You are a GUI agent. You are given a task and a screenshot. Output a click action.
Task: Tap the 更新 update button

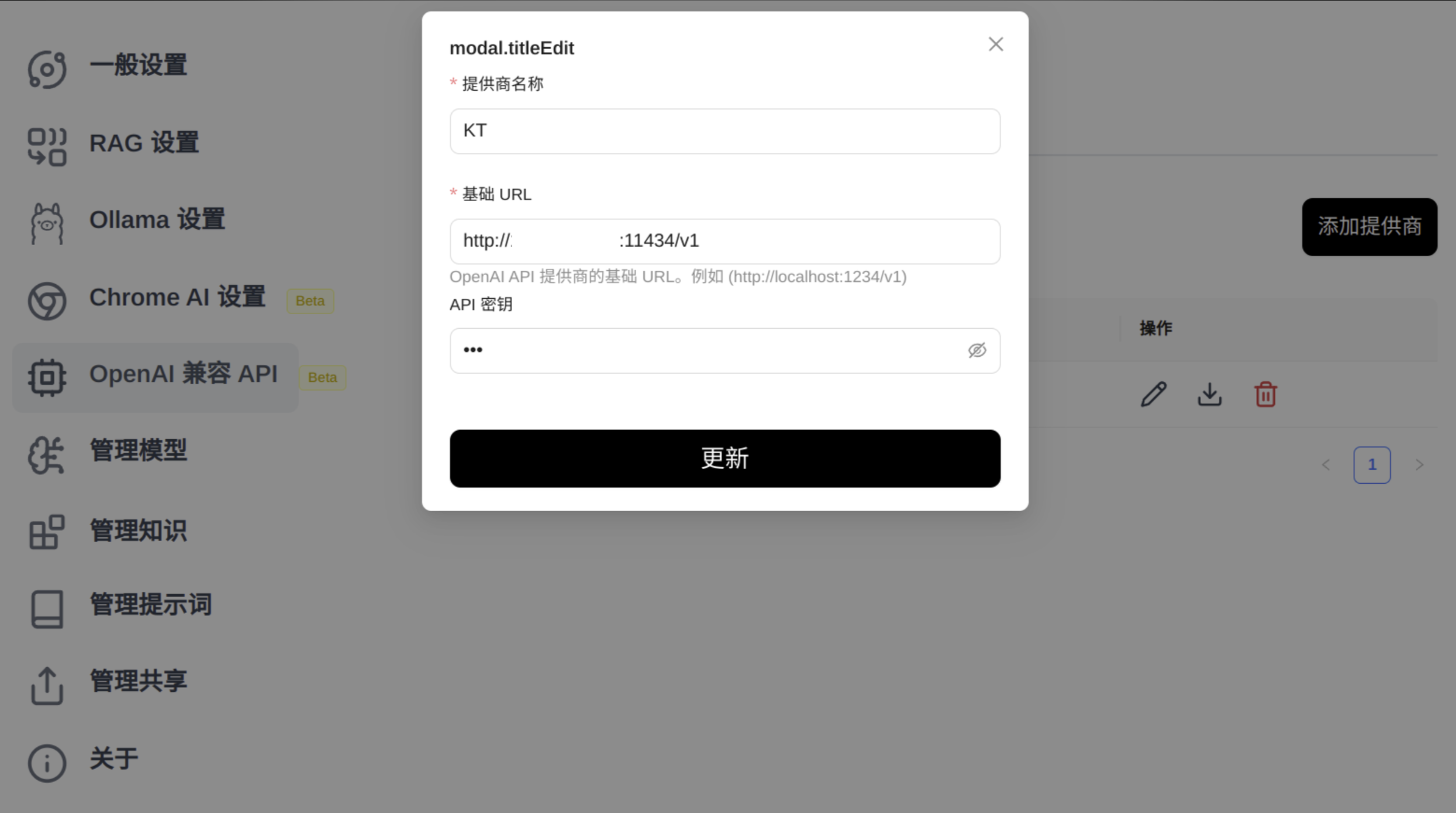point(724,459)
